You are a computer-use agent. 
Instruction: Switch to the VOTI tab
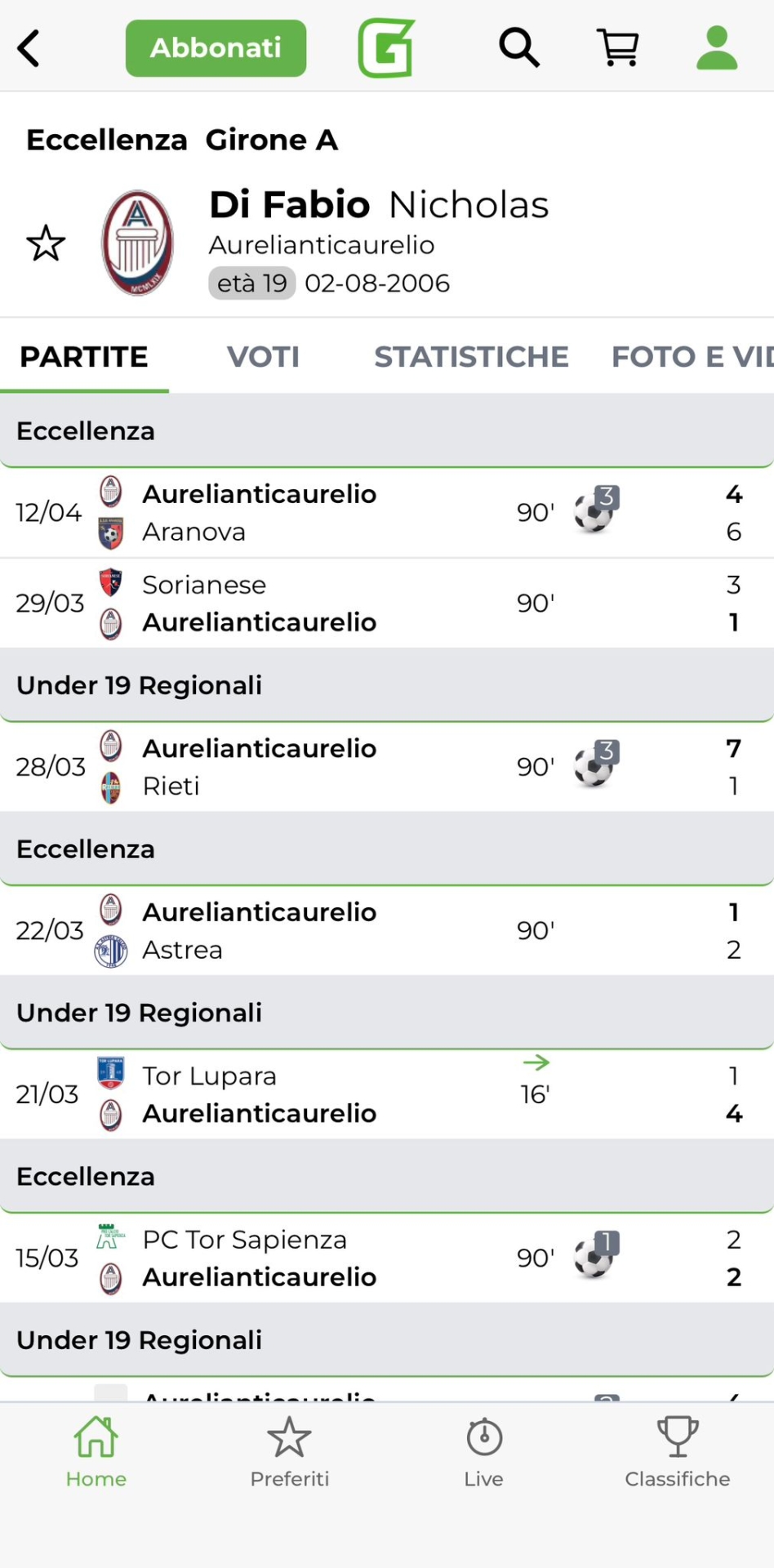[x=263, y=357]
